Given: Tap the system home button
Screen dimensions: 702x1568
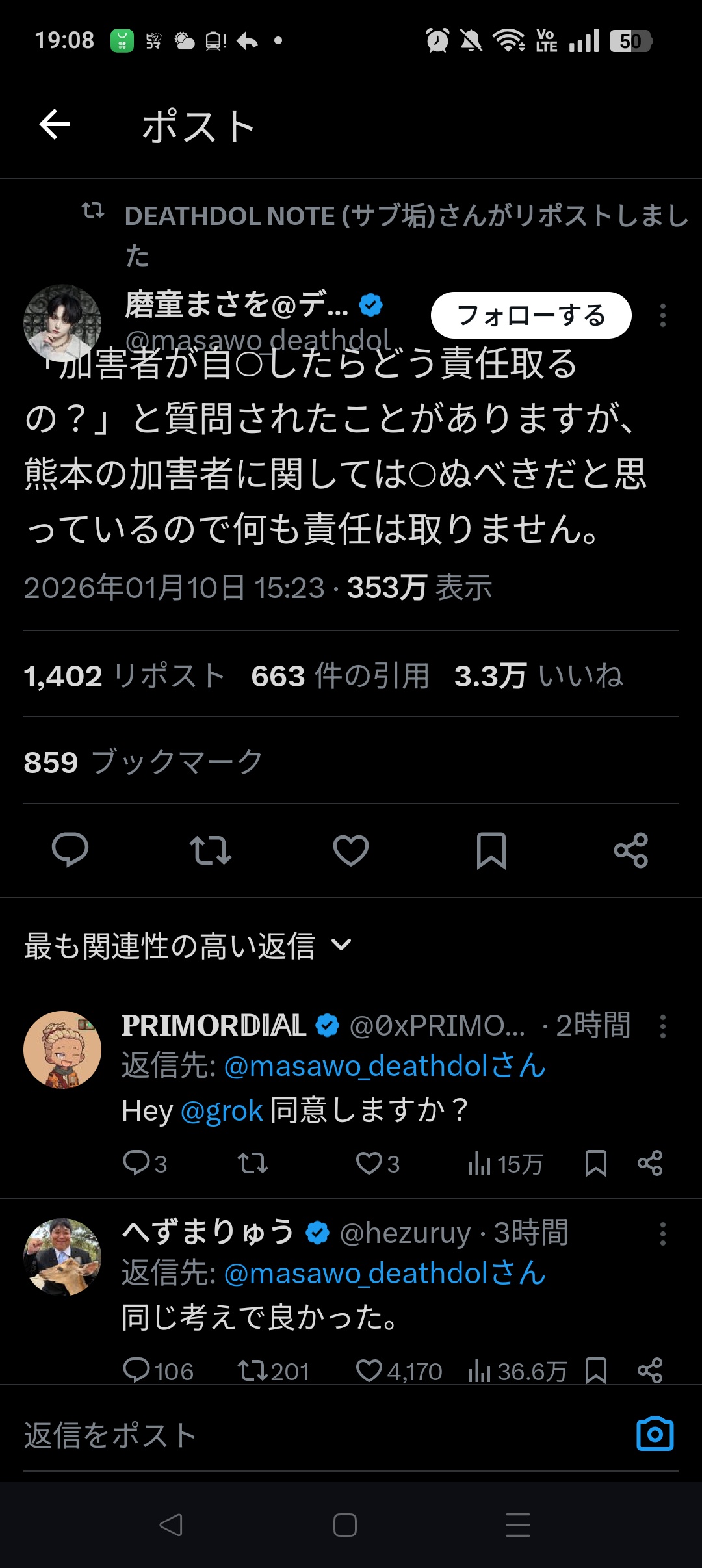Looking at the screenshot, I should click(x=344, y=1525).
